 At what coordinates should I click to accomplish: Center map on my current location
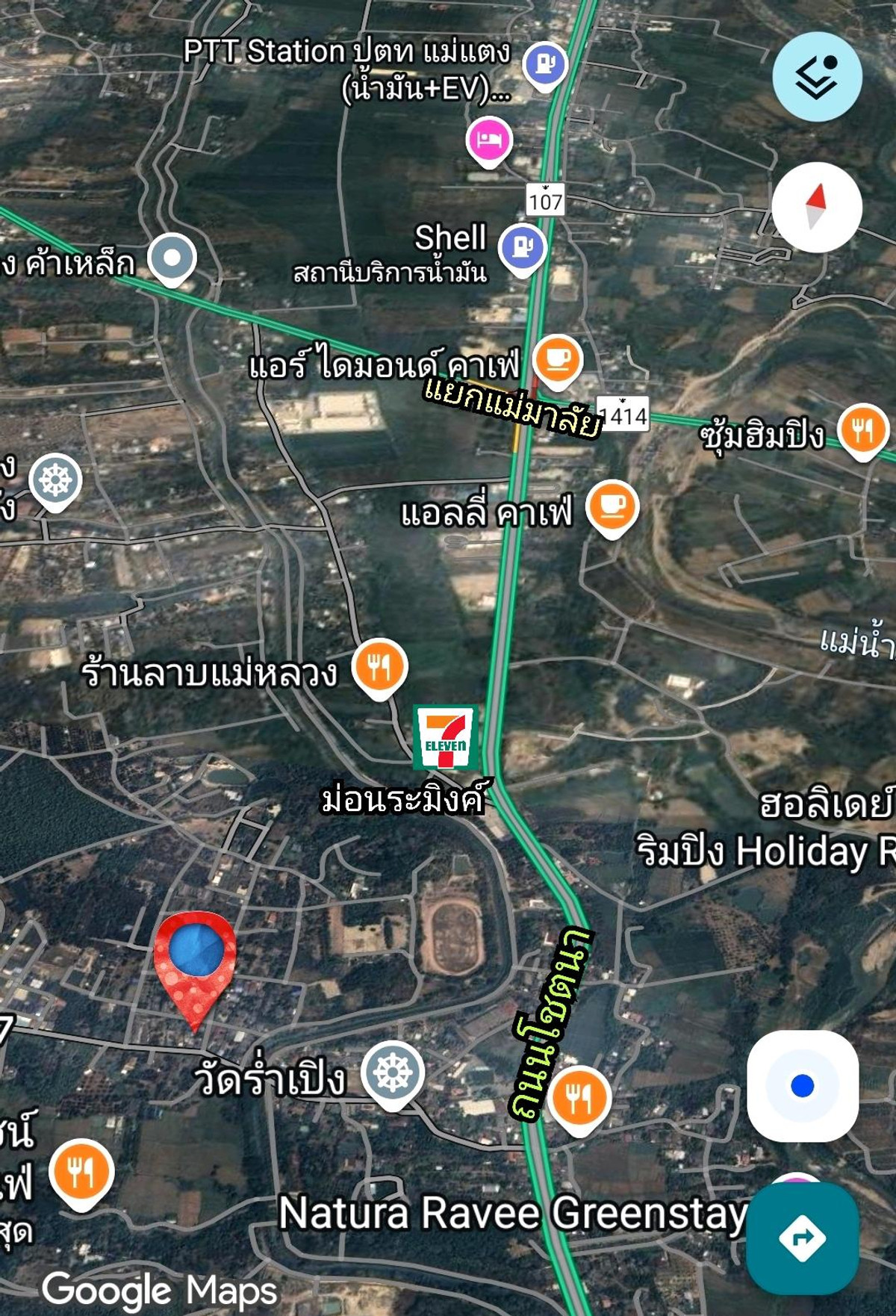[803, 1085]
